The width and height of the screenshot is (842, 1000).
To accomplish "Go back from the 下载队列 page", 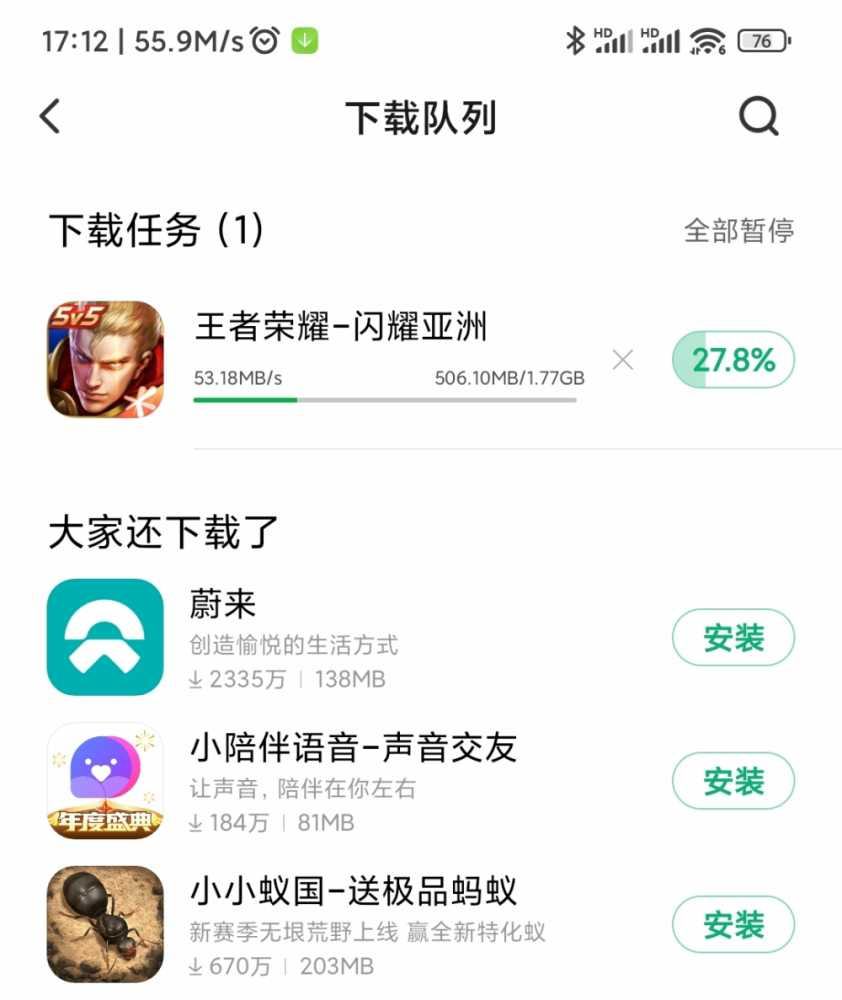I will 50,117.
